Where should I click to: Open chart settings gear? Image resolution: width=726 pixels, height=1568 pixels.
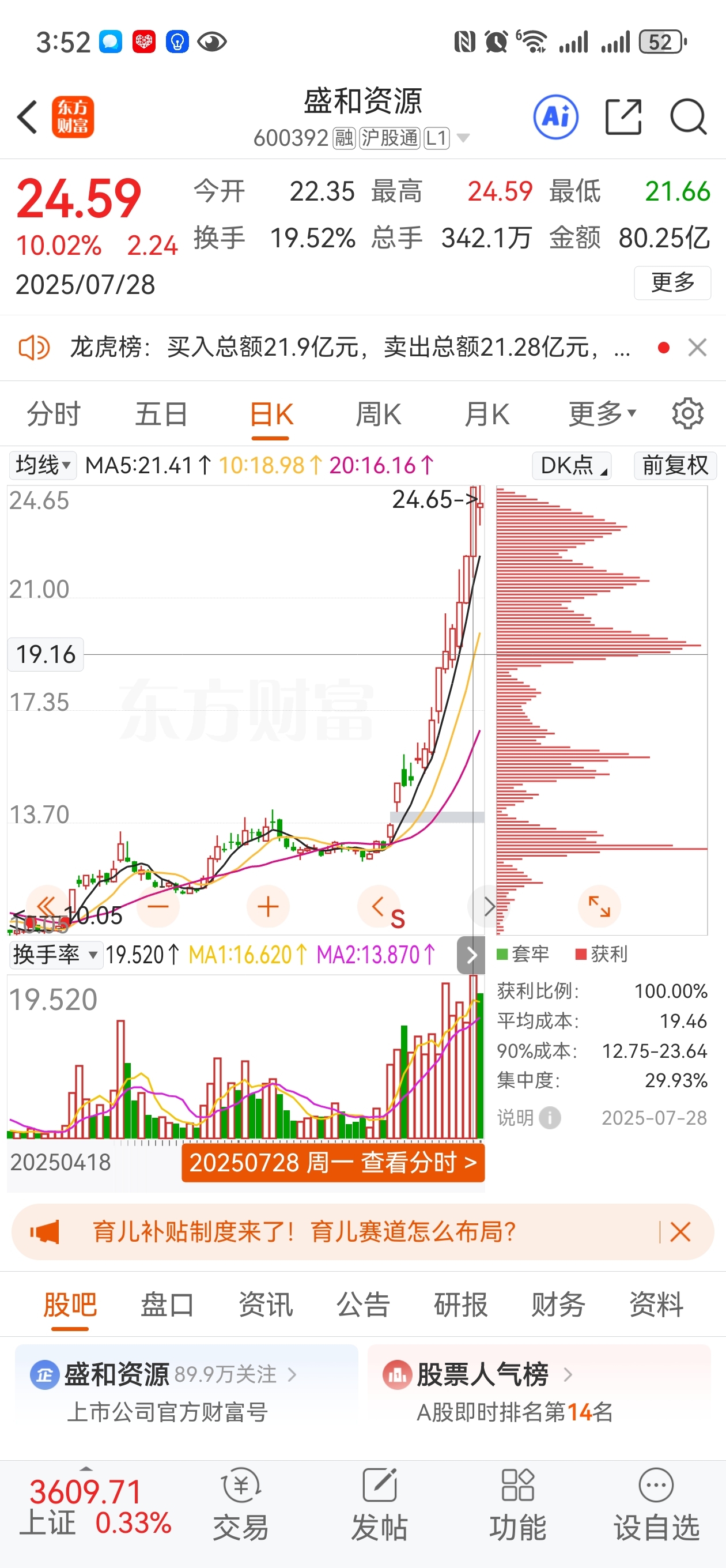coord(687,414)
